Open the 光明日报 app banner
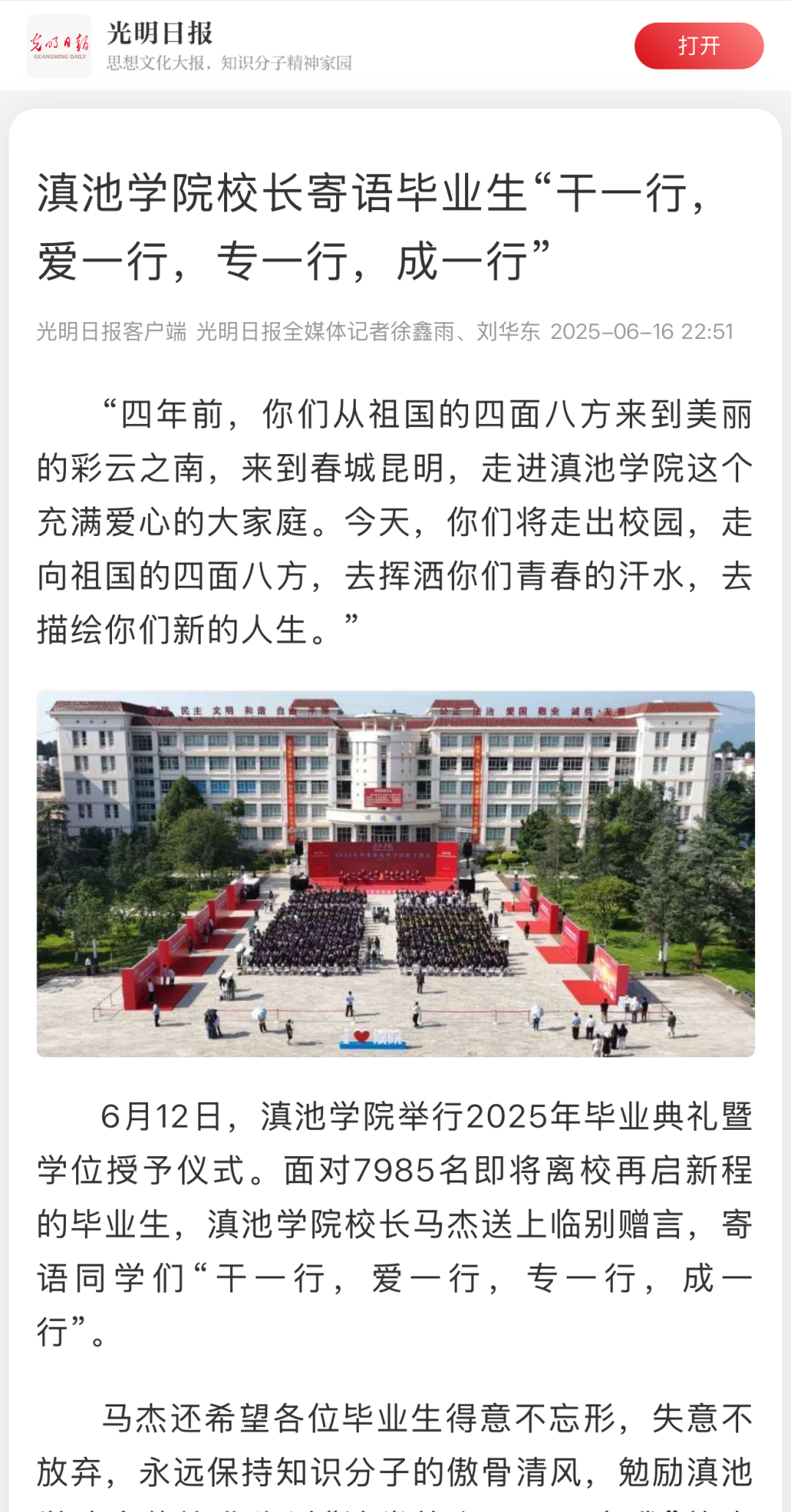Image resolution: width=791 pixels, height=1512 pixels. tap(227, 46)
